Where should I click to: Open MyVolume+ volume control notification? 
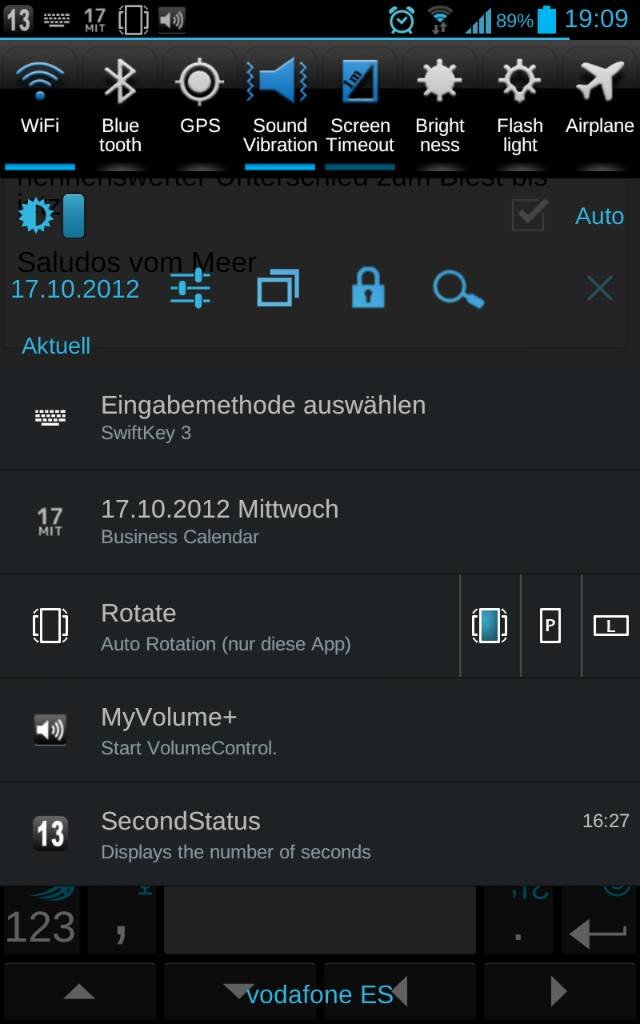pyautogui.click(x=320, y=730)
